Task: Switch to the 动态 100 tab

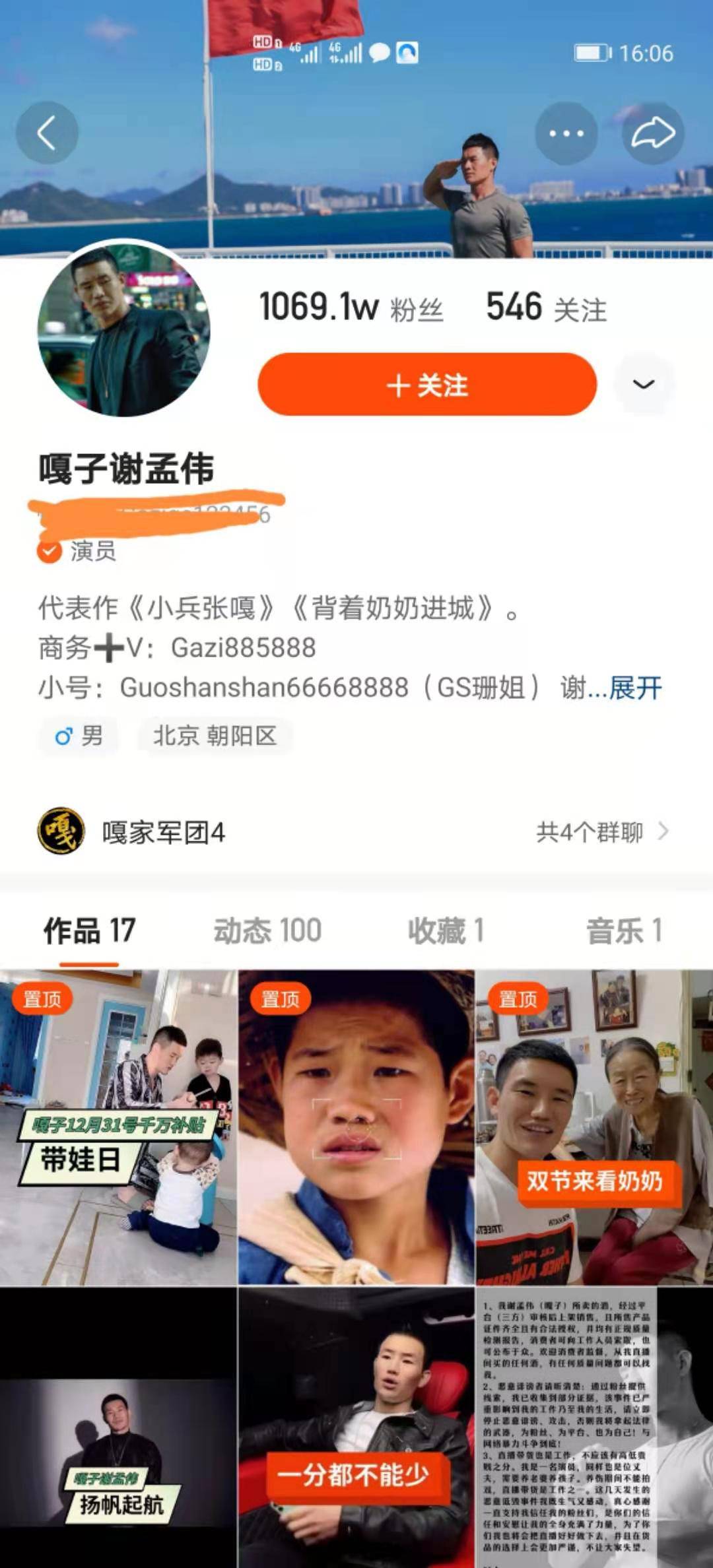Action: click(267, 931)
